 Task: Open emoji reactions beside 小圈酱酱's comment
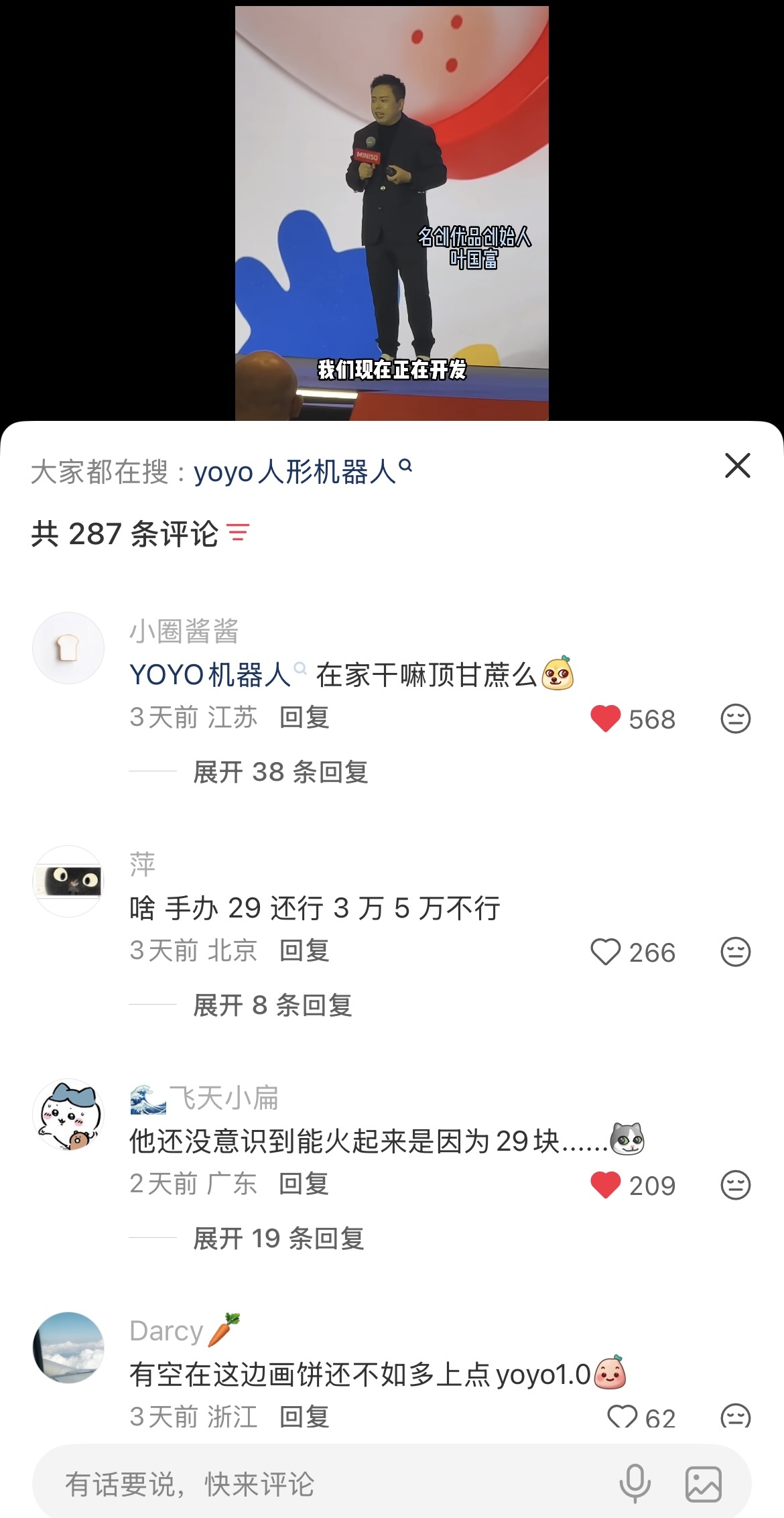click(736, 718)
